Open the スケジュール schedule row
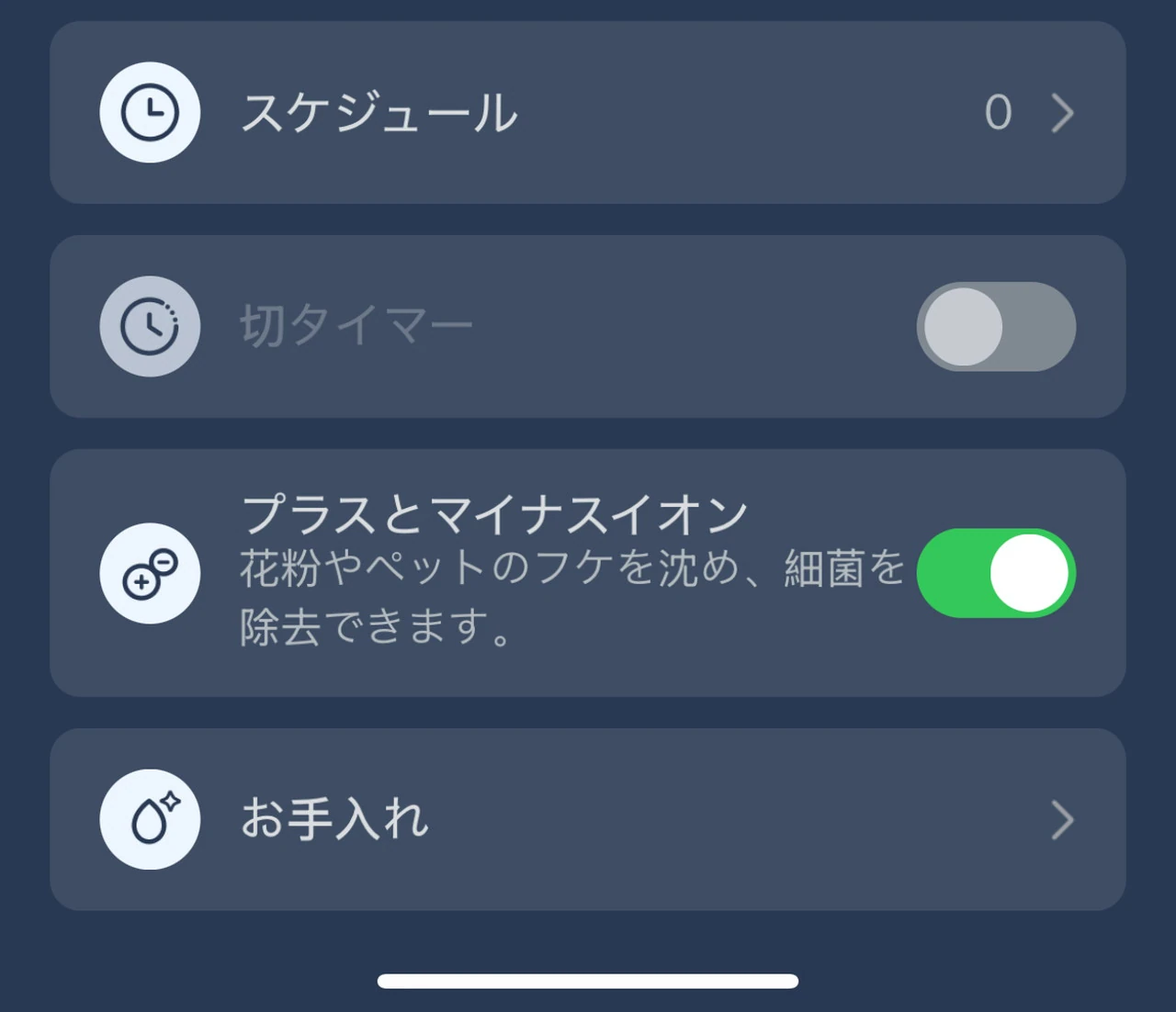This screenshot has width=1176, height=1012. click(588, 113)
